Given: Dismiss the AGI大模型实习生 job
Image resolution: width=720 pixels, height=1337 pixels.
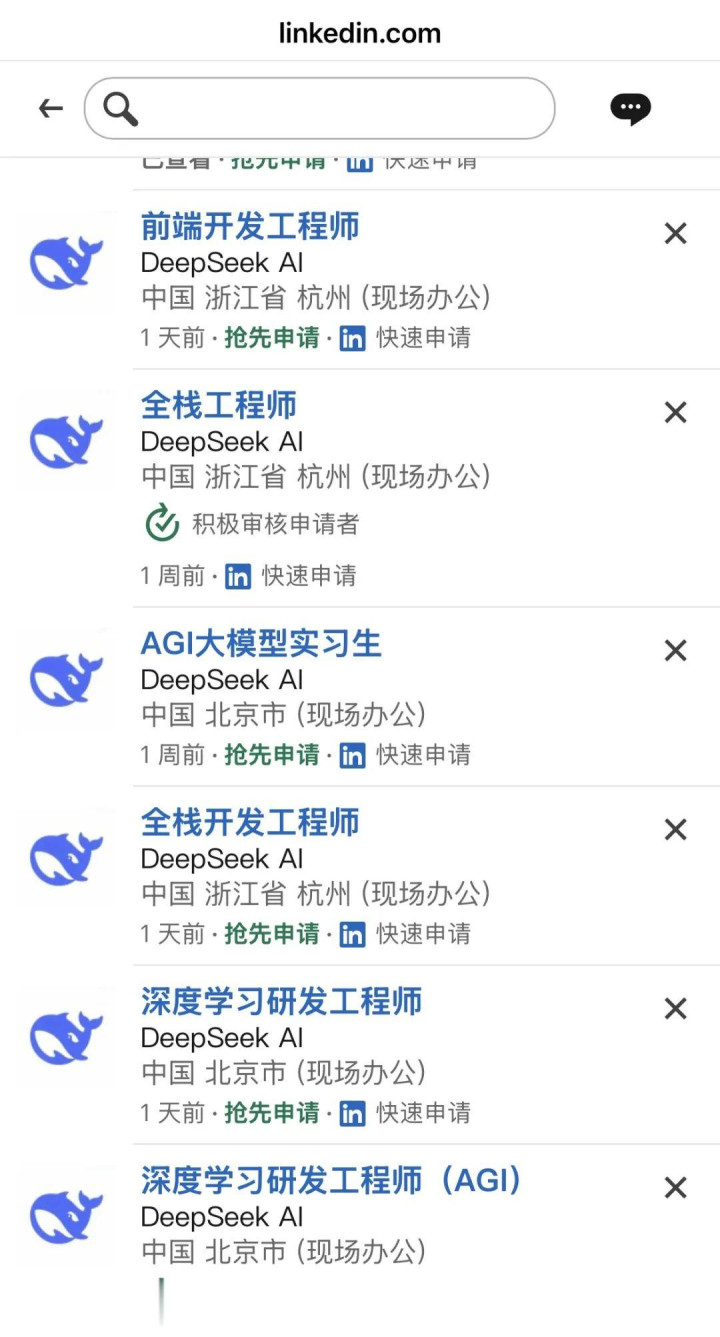Looking at the screenshot, I should [x=676, y=651].
